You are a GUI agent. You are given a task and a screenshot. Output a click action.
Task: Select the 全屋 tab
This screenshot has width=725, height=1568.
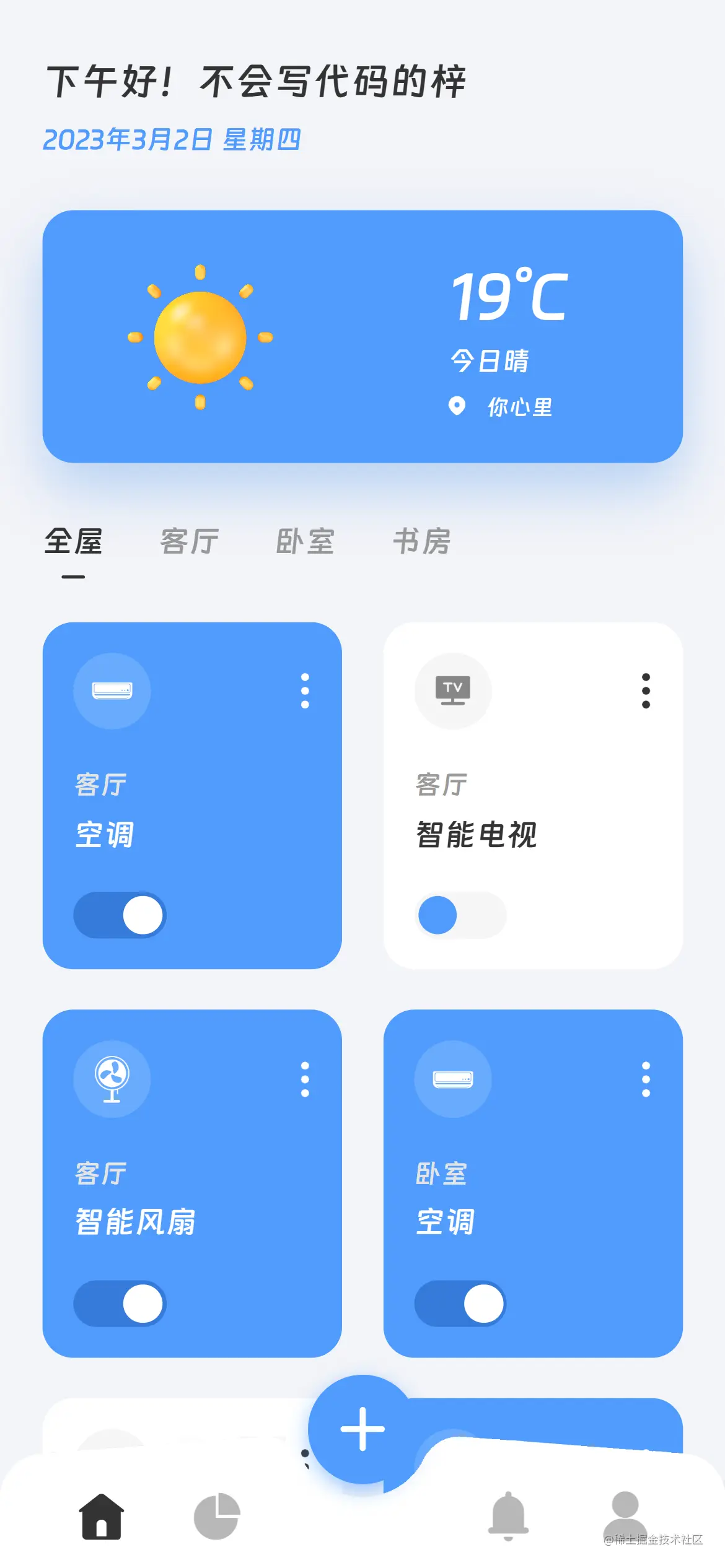73,541
